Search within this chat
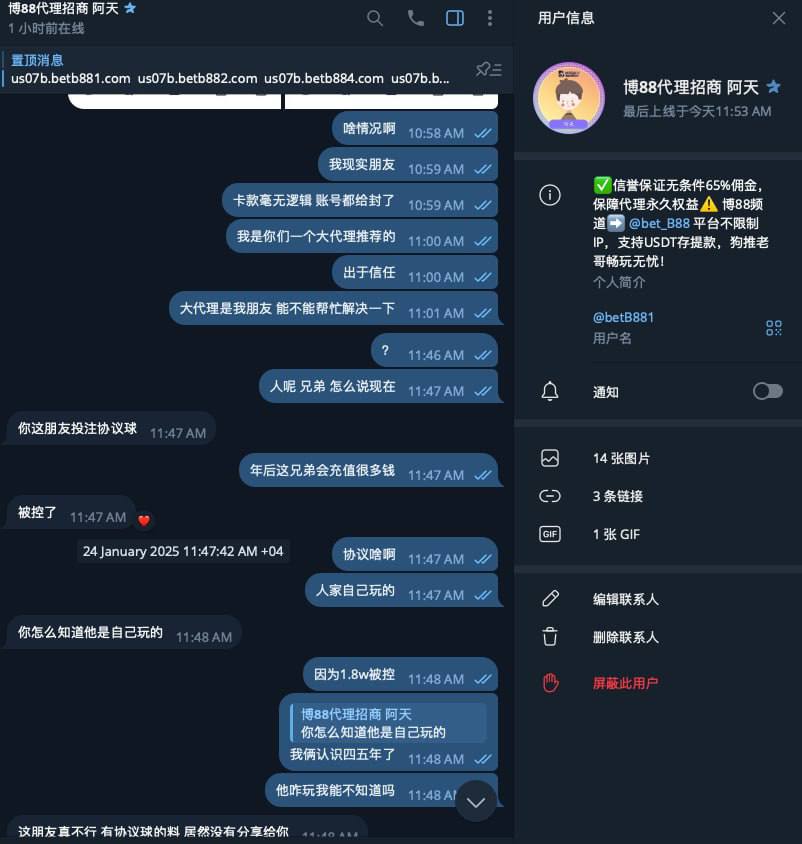This screenshot has height=844, width=802. (x=375, y=18)
